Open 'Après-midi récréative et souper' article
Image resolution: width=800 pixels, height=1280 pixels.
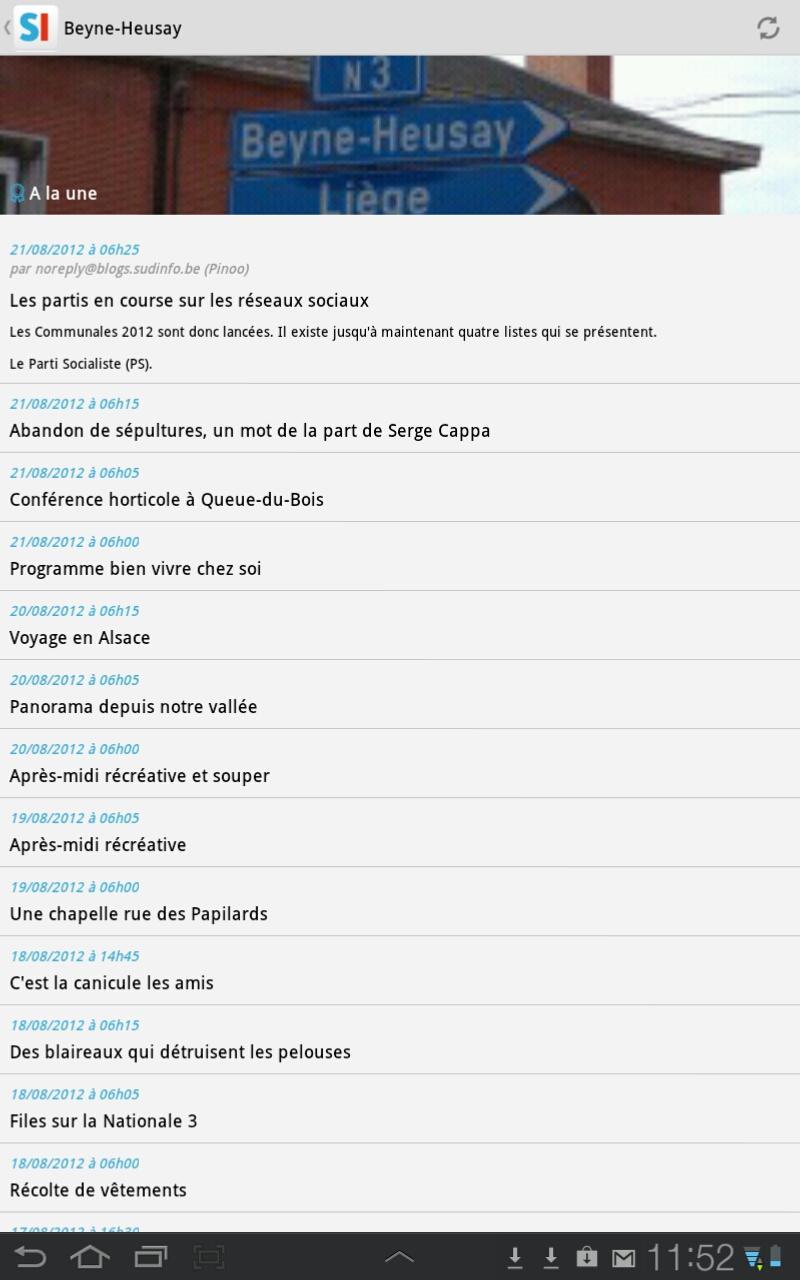point(140,776)
